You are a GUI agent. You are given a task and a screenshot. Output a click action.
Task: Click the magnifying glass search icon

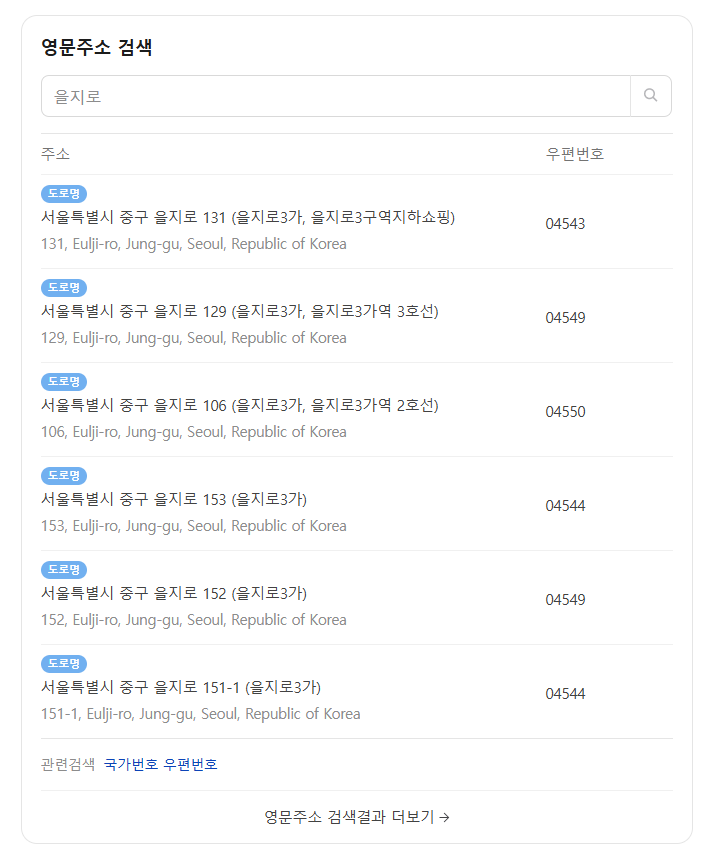(650, 96)
